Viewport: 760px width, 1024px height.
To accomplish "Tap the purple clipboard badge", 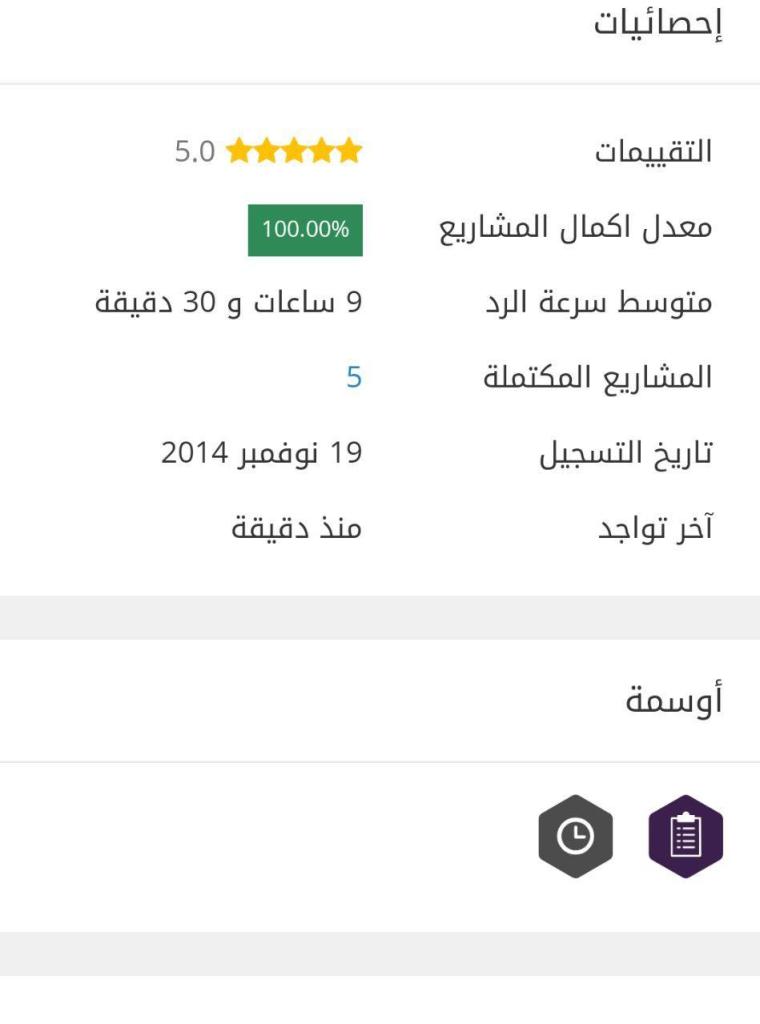I will (686, 837).
